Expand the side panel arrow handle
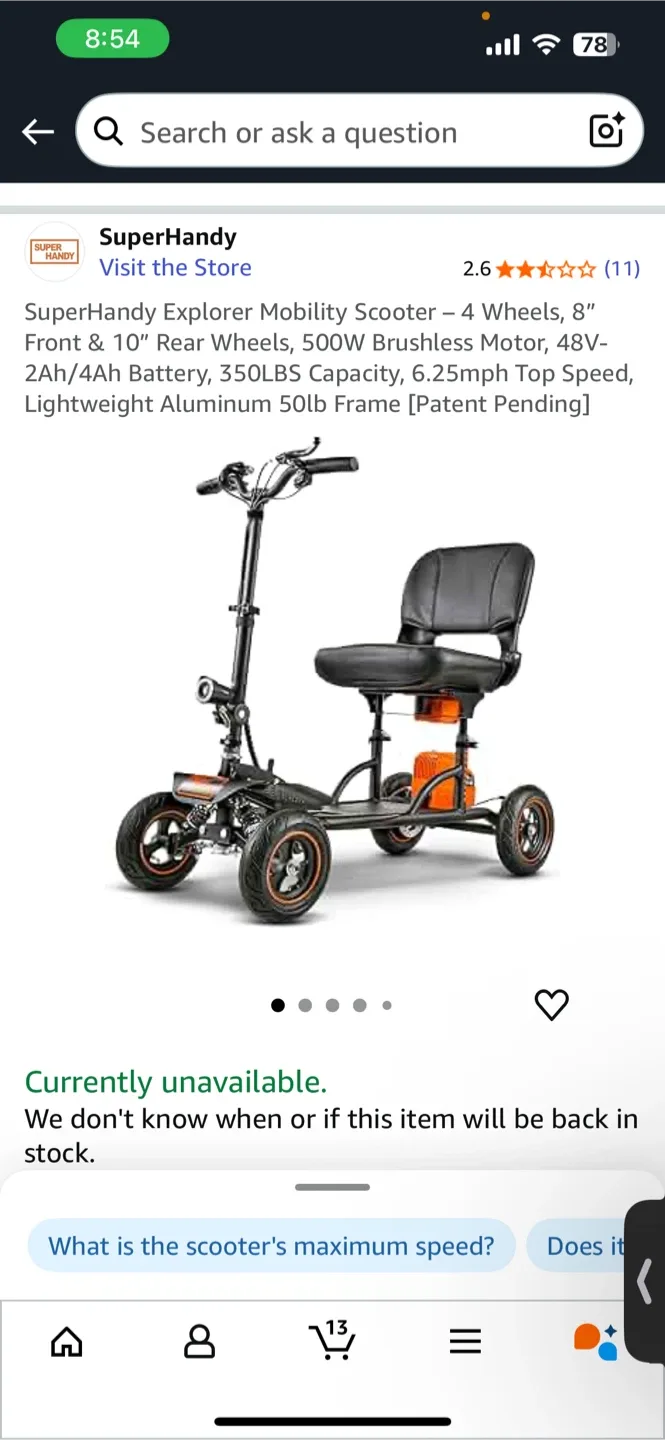The height and width of the screenshot is (1440, 665). coord(645,1281)
